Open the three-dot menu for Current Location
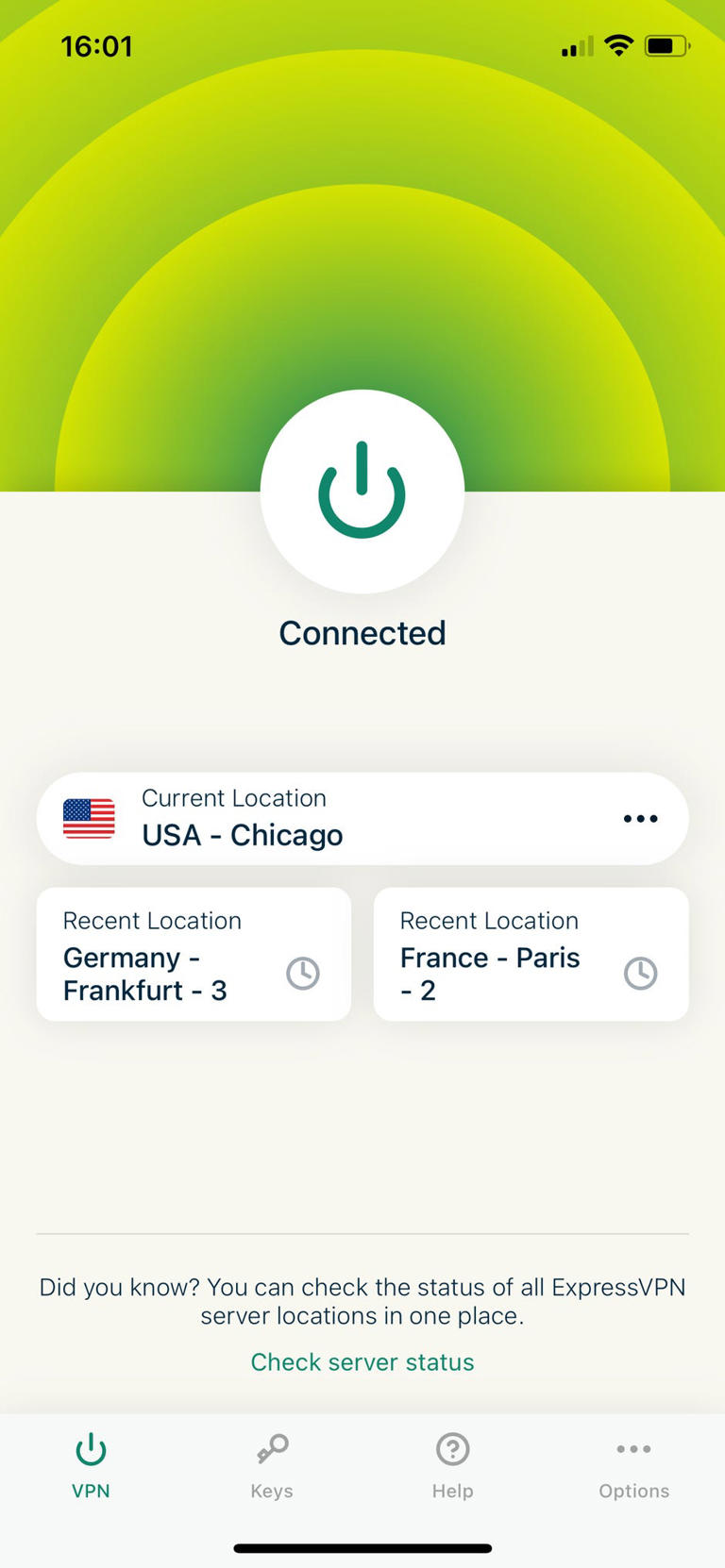This screenshot has width=725, height=1568. [640, 818]
